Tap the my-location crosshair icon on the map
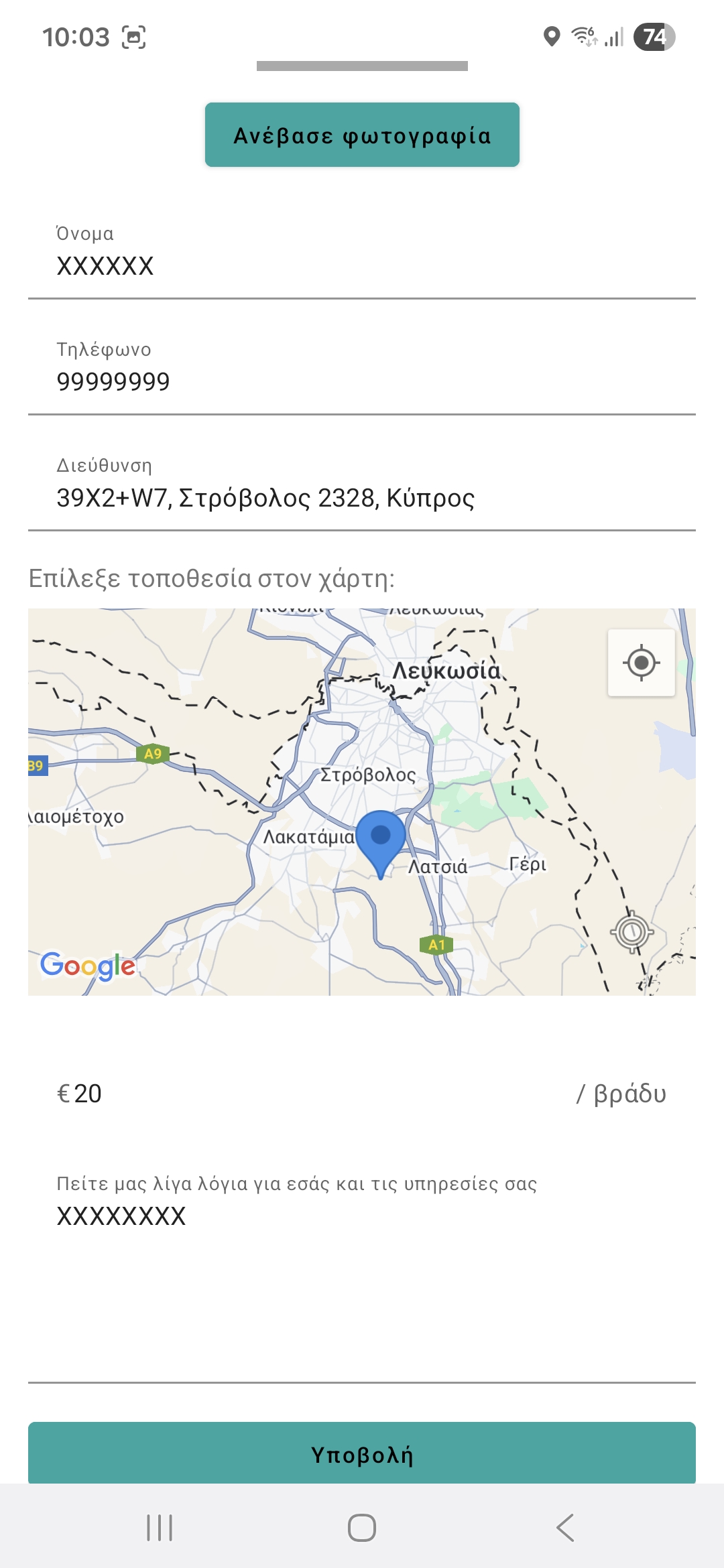Image resolution: width=724 pixels, height=1568 pixels. (x=640, y=662)
